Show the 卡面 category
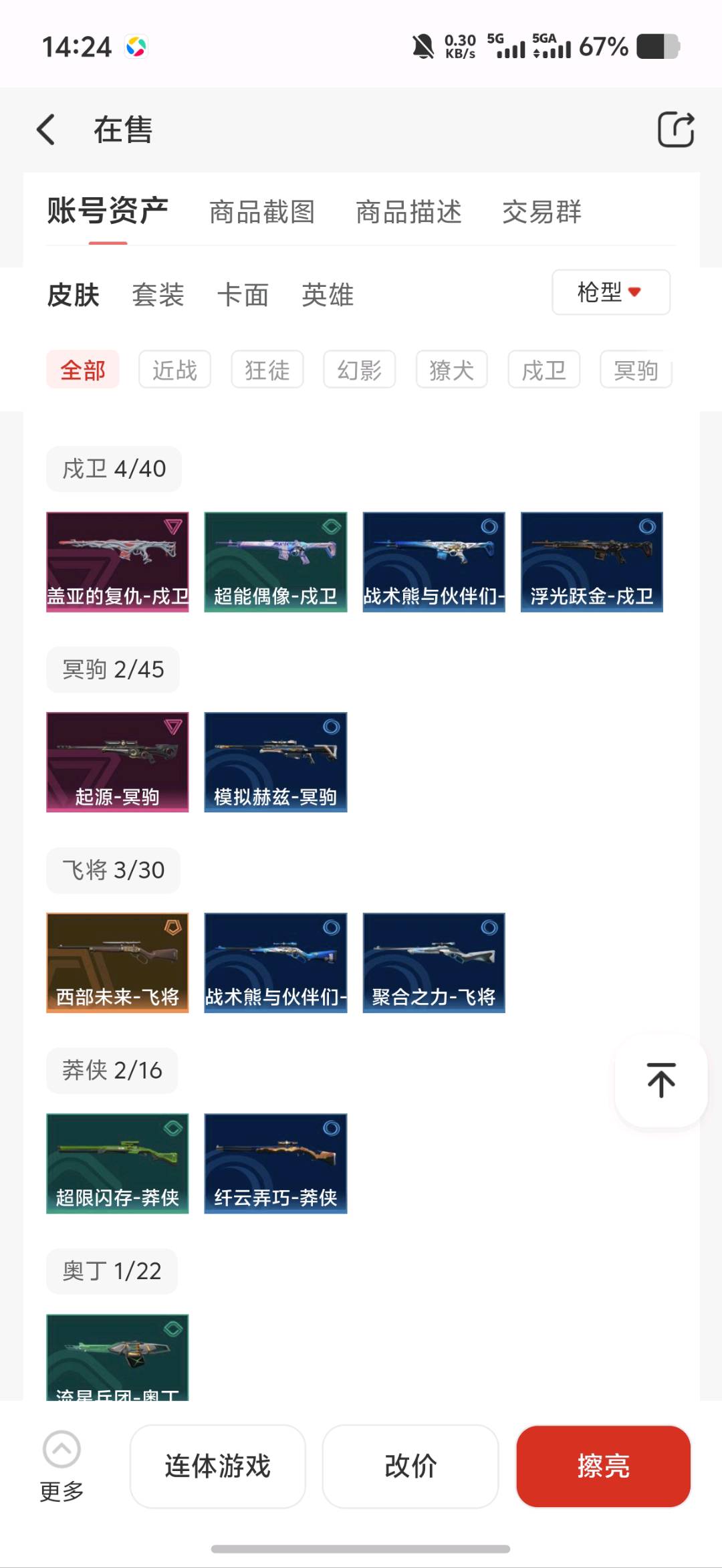 pos(243,295)
